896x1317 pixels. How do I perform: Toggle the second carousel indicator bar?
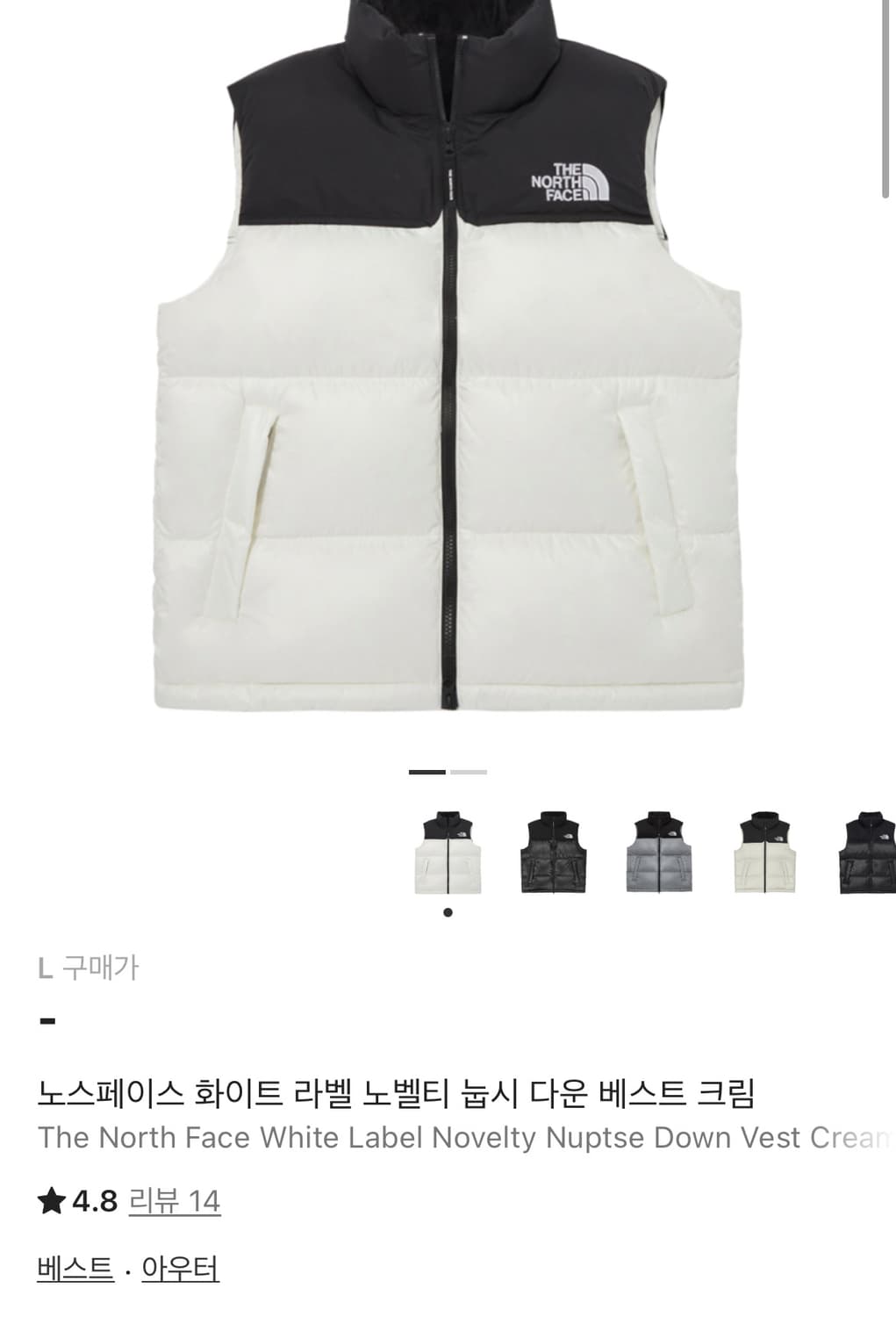[x=469, y=772]
